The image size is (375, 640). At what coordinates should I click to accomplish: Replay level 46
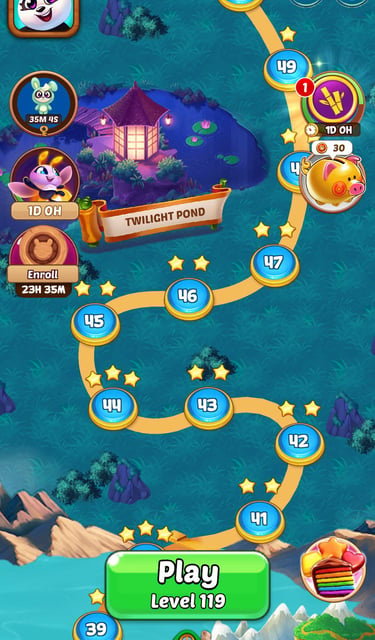(x=189, y=298)
